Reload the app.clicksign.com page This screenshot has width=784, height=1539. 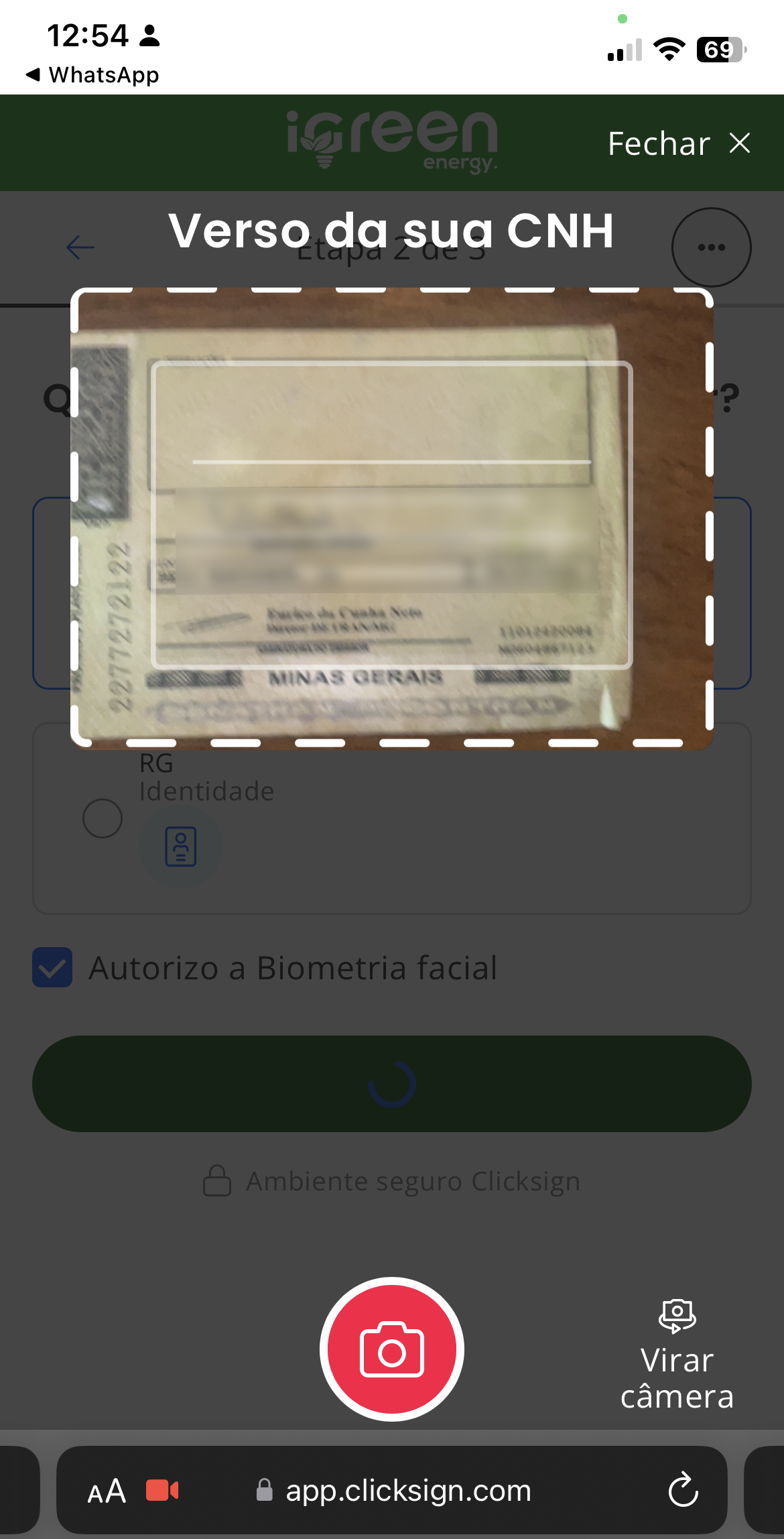click(x=683, y=1491)
